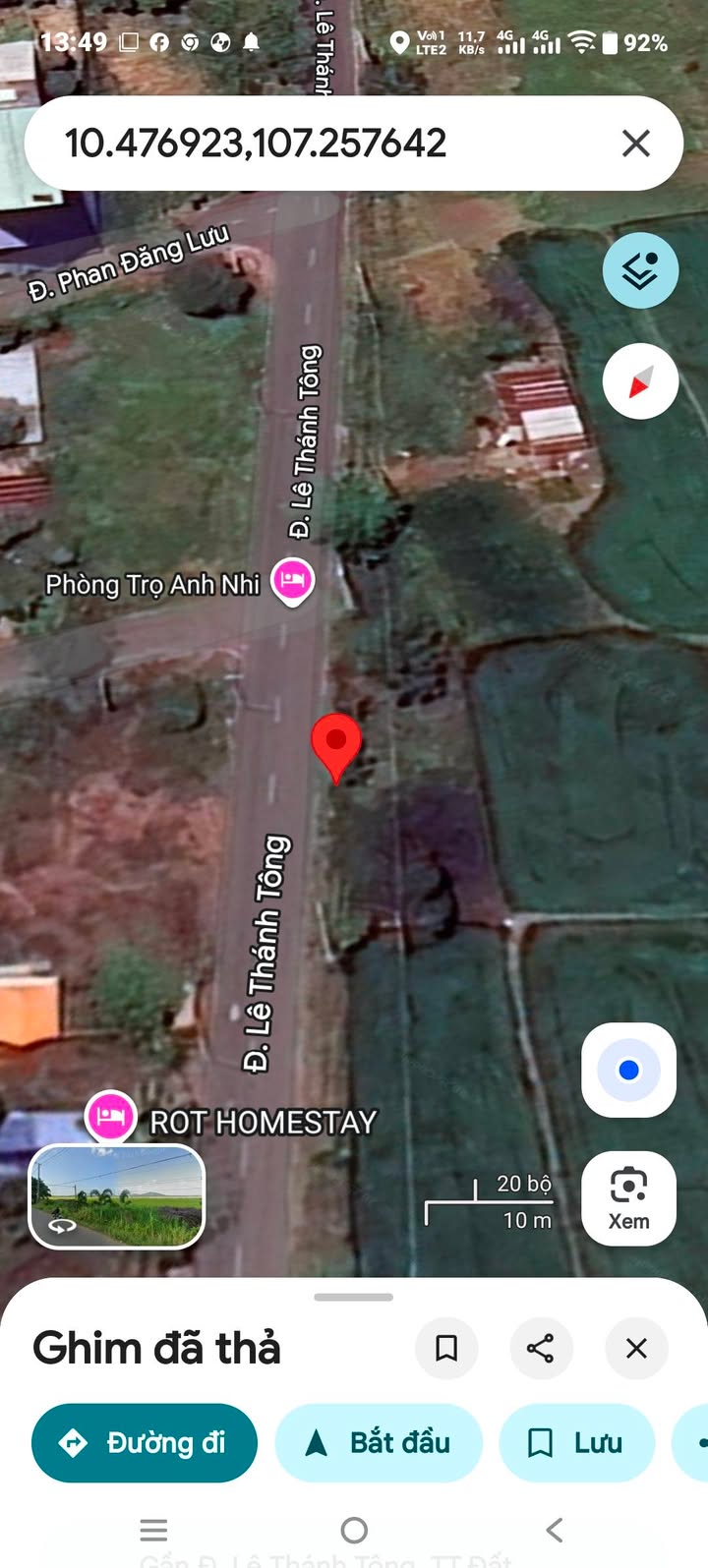Open recent apps from navigation bar
The image size is (708, 1568).
click(153, 1530)
